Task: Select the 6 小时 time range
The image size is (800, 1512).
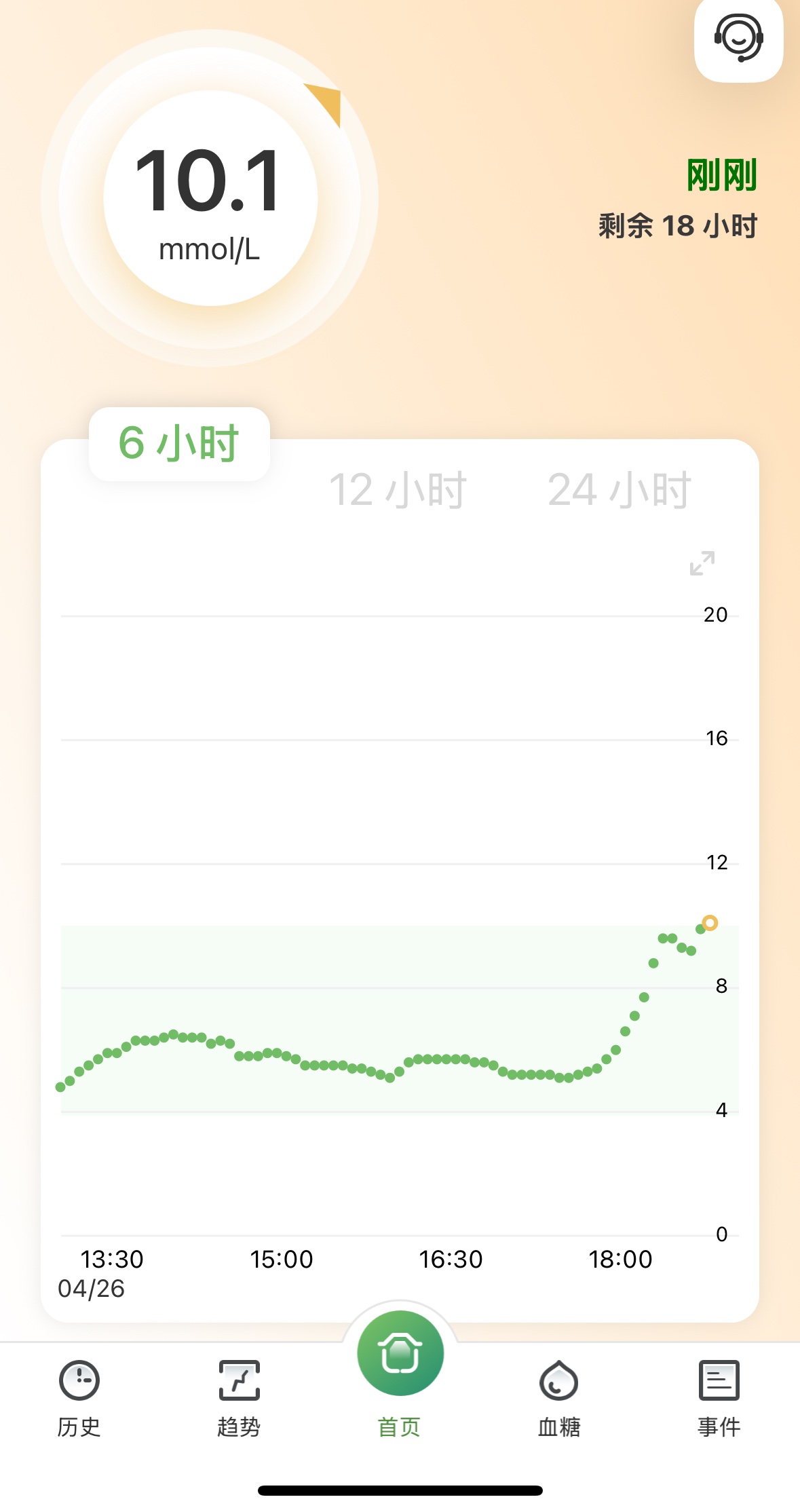Action: pos(179,444)
